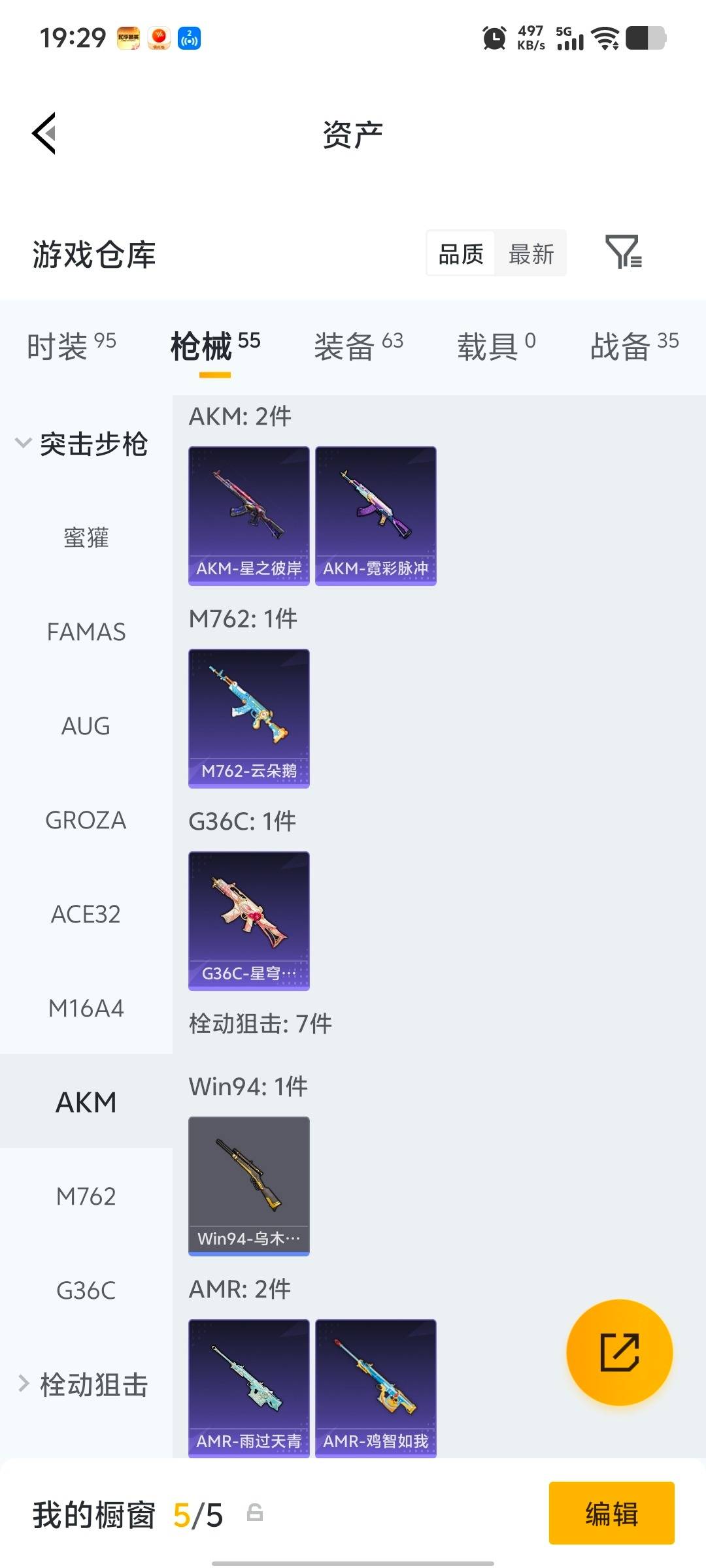Open the filter icon beside 最新
The width and height of the screenshot is (706, 1568).
click(623, 252)
